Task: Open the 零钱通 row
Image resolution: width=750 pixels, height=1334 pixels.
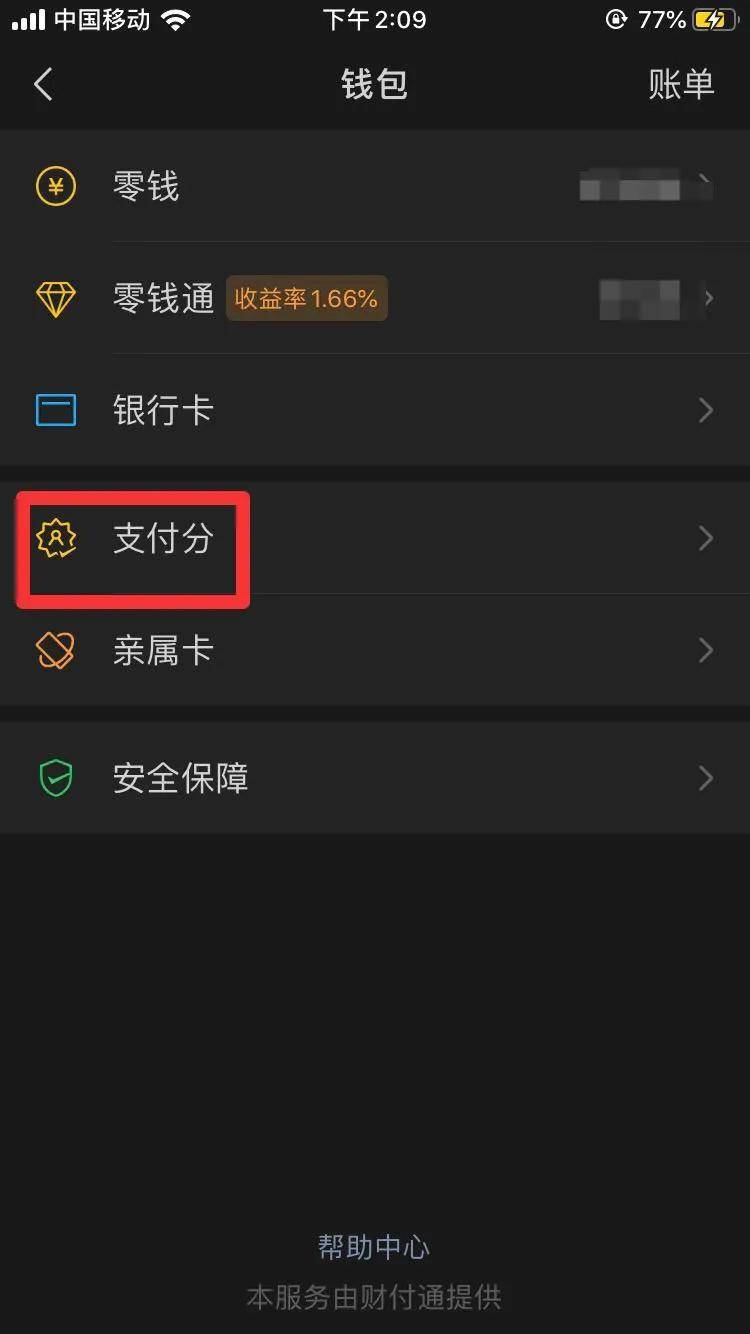Action: [375, 298]
